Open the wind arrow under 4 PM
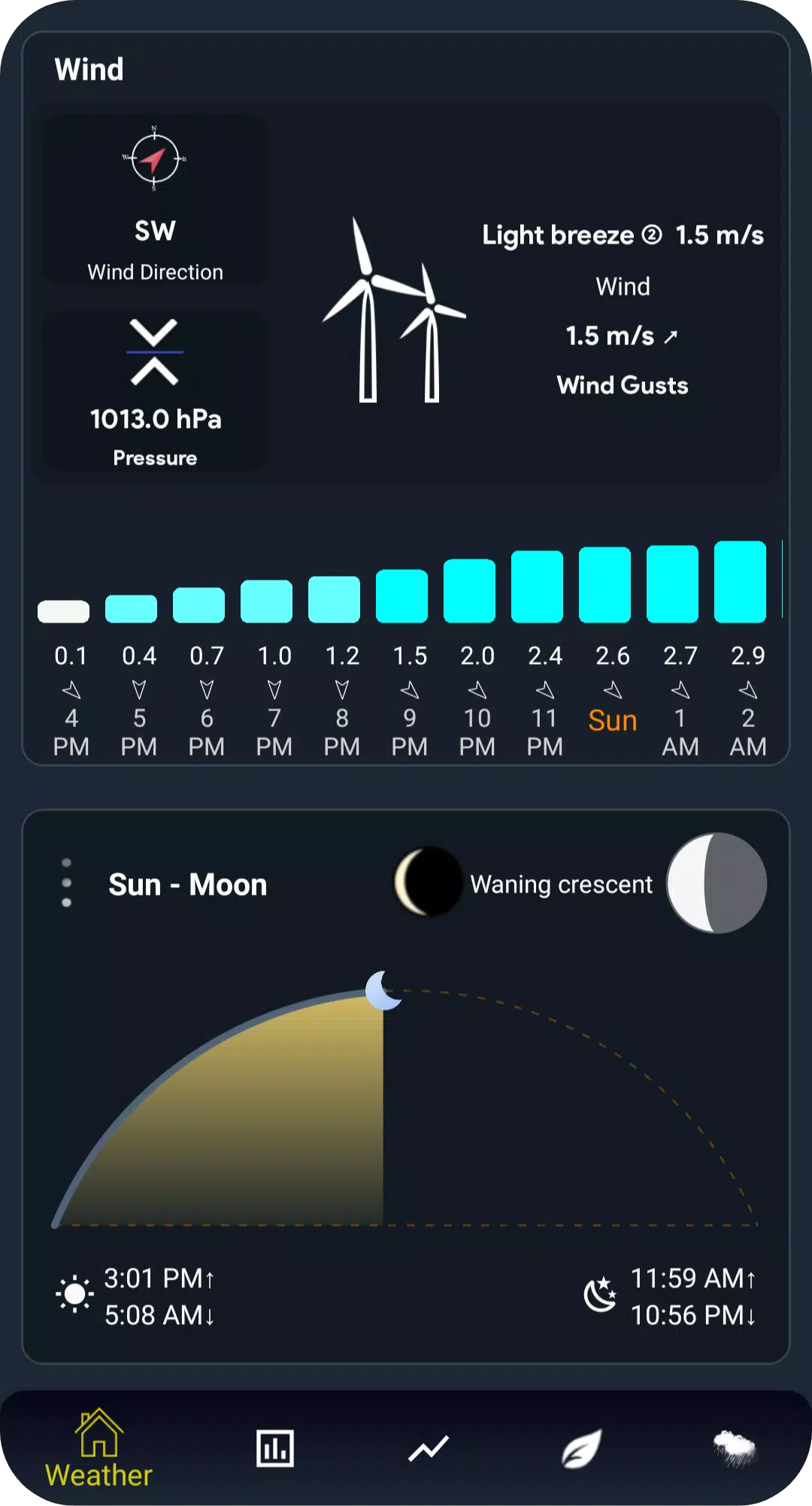Image resolution: width=812 pixels, height=1506 pixels. coord(71,688)
